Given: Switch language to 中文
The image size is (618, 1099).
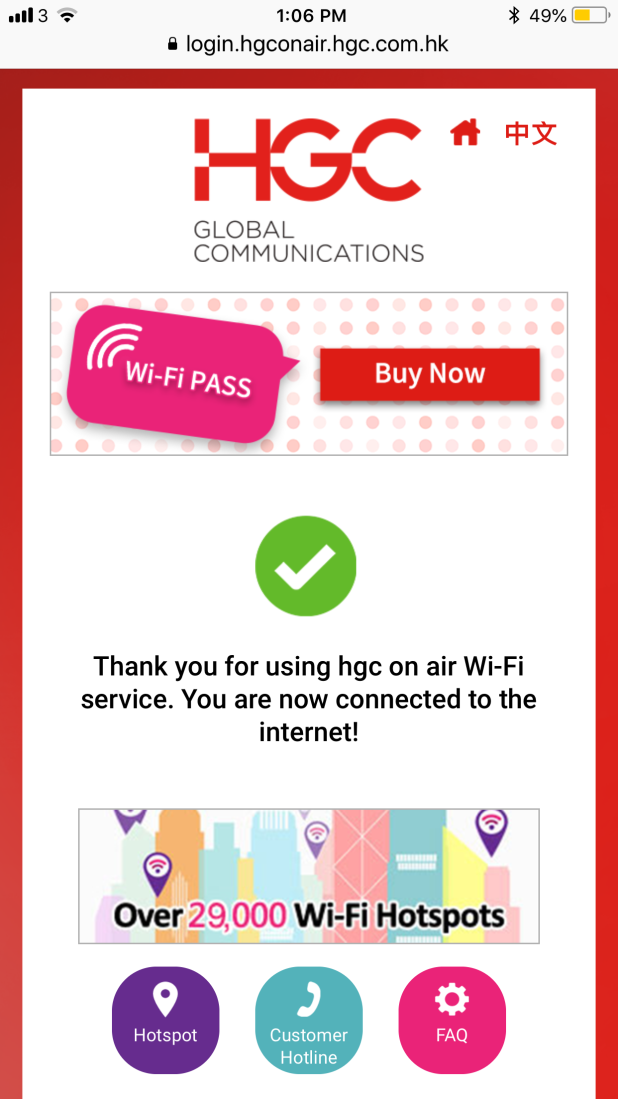Looking at the screenshot, I should point(530,133).
